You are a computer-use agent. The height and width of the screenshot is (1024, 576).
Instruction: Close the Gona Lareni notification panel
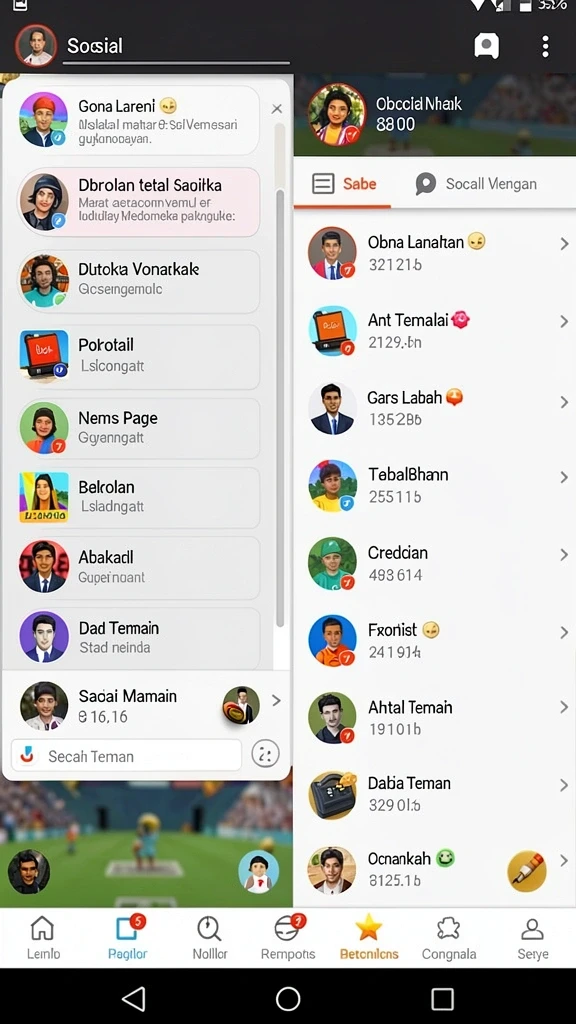[x=277, y=108]
